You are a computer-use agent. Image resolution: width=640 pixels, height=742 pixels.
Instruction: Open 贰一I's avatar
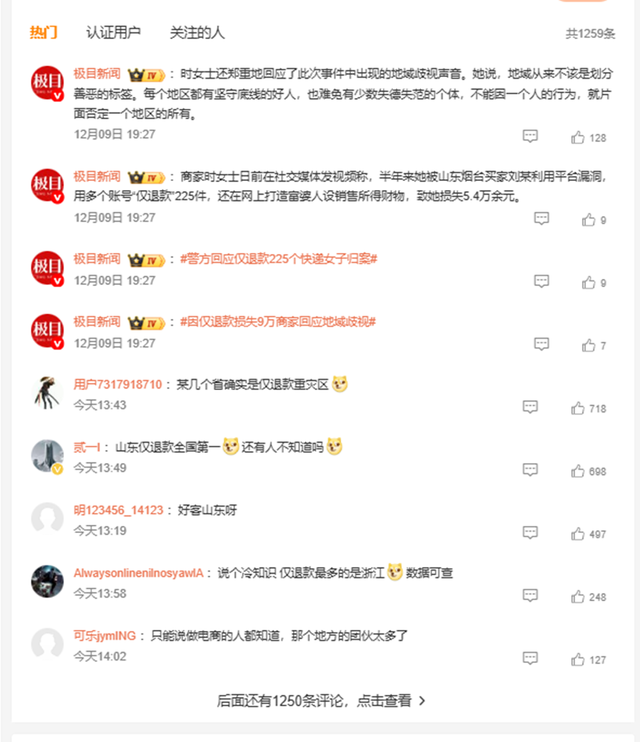point(47,456)
